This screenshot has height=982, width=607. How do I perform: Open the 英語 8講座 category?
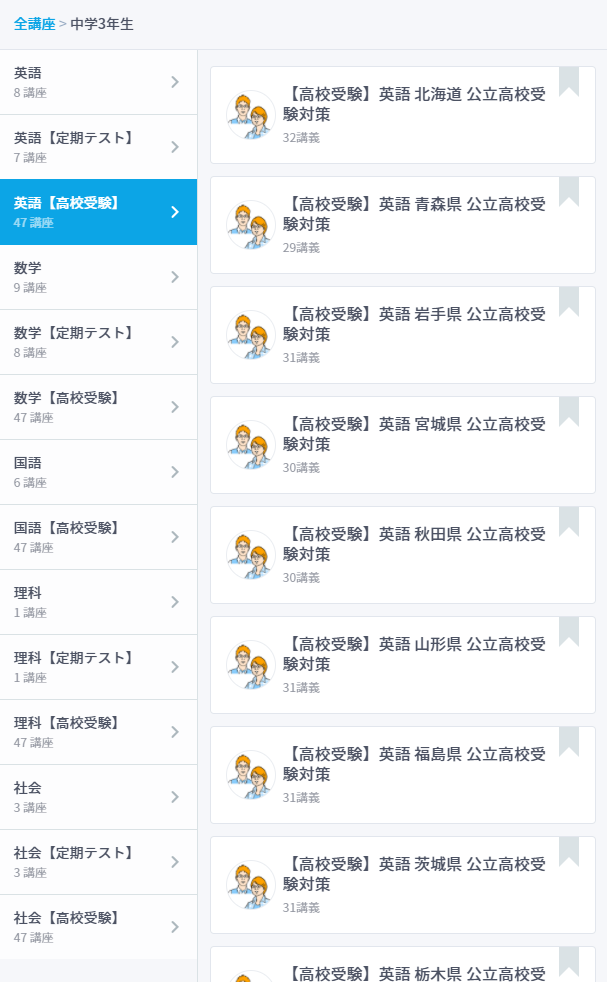[98, 82]
